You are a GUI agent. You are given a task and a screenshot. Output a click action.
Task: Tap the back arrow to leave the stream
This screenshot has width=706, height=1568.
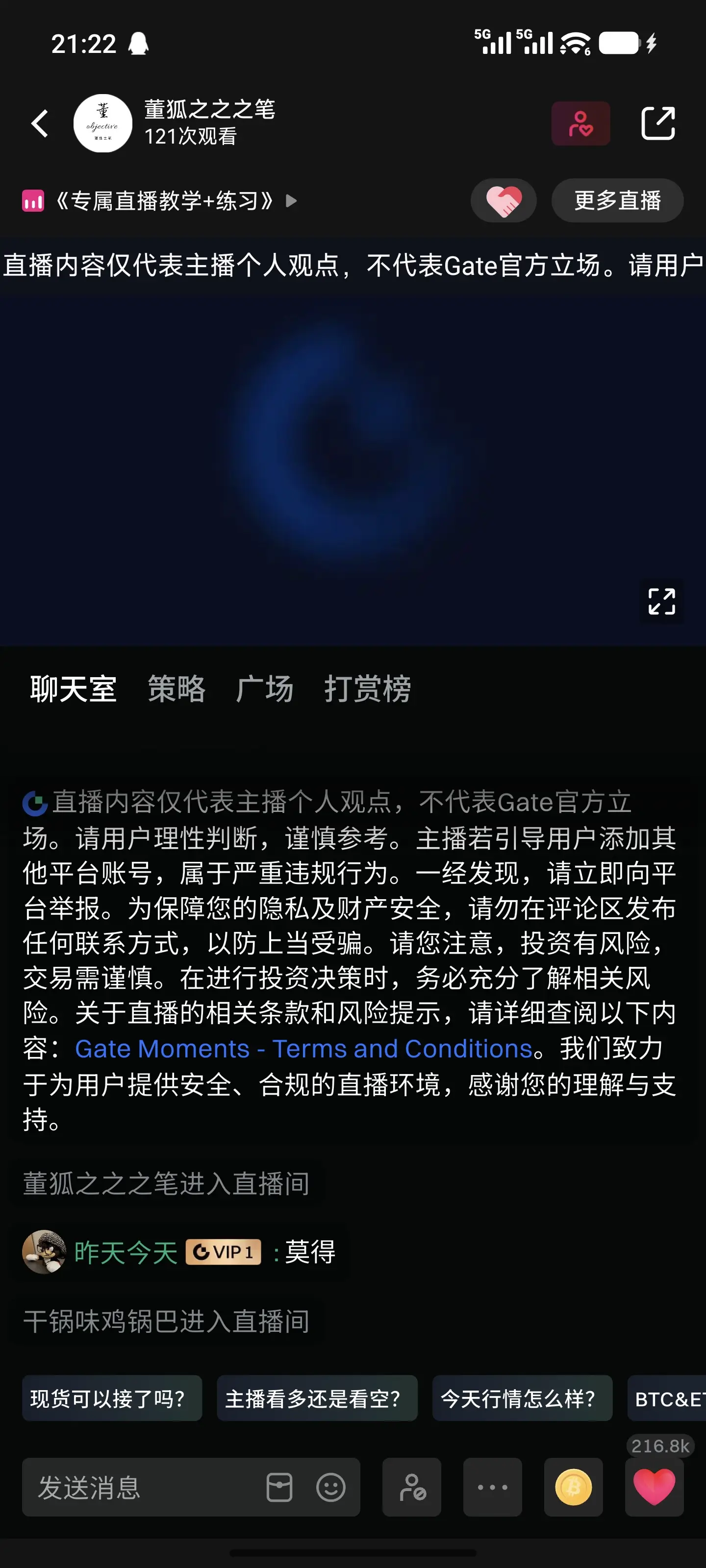point(41,123)
